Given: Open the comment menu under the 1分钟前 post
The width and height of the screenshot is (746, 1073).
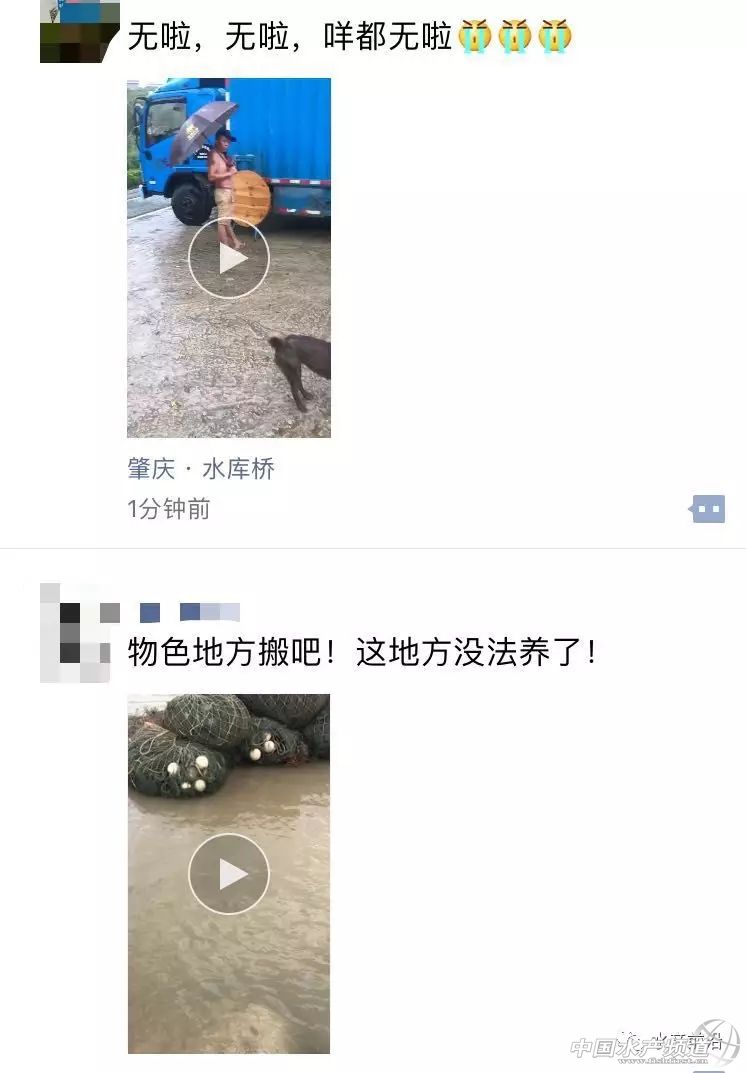Looking at the screenshot, I should pyautogui.click(x=709, y=509).
